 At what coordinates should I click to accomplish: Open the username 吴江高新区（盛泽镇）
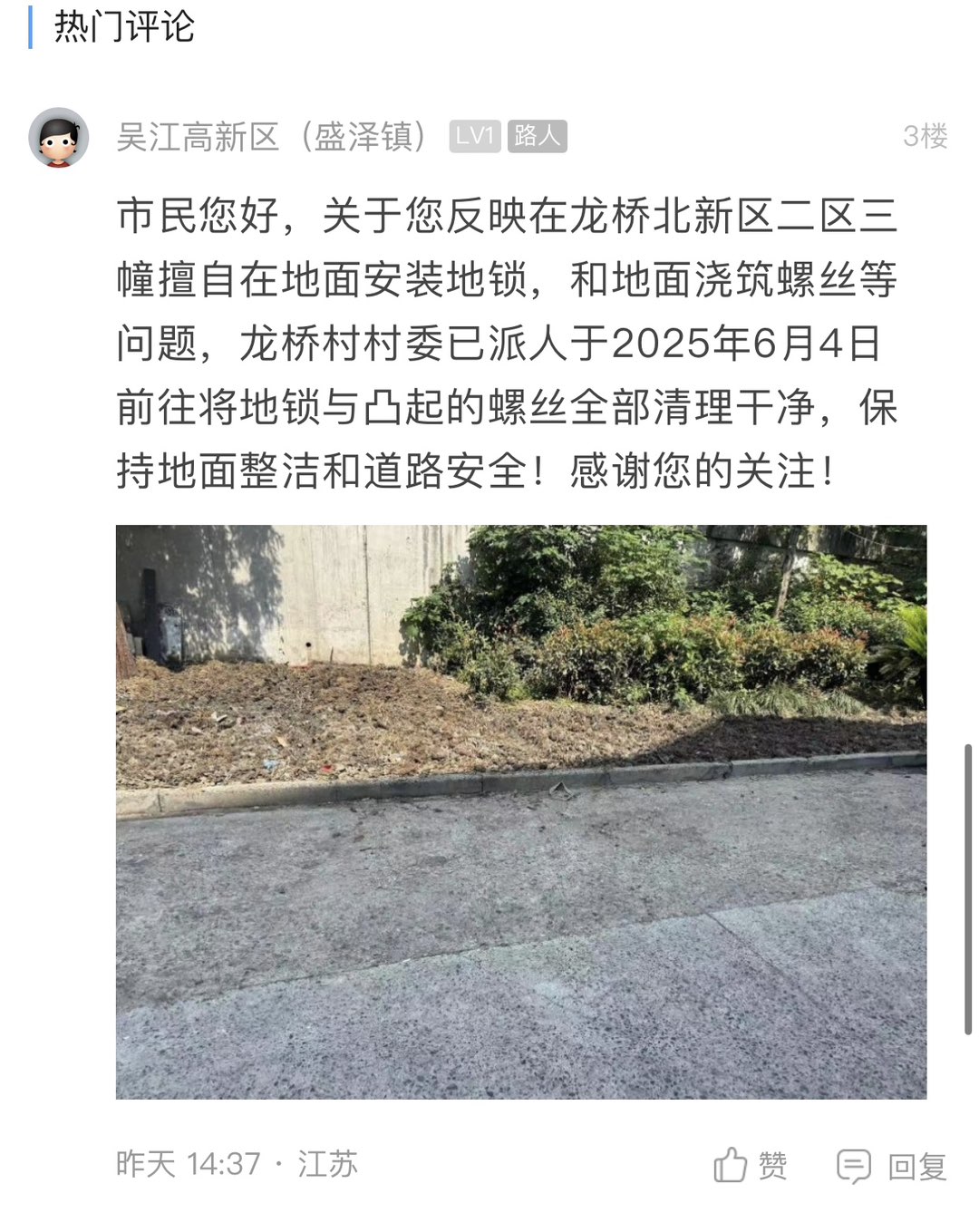pyautogui.click(x=272, y=137)
